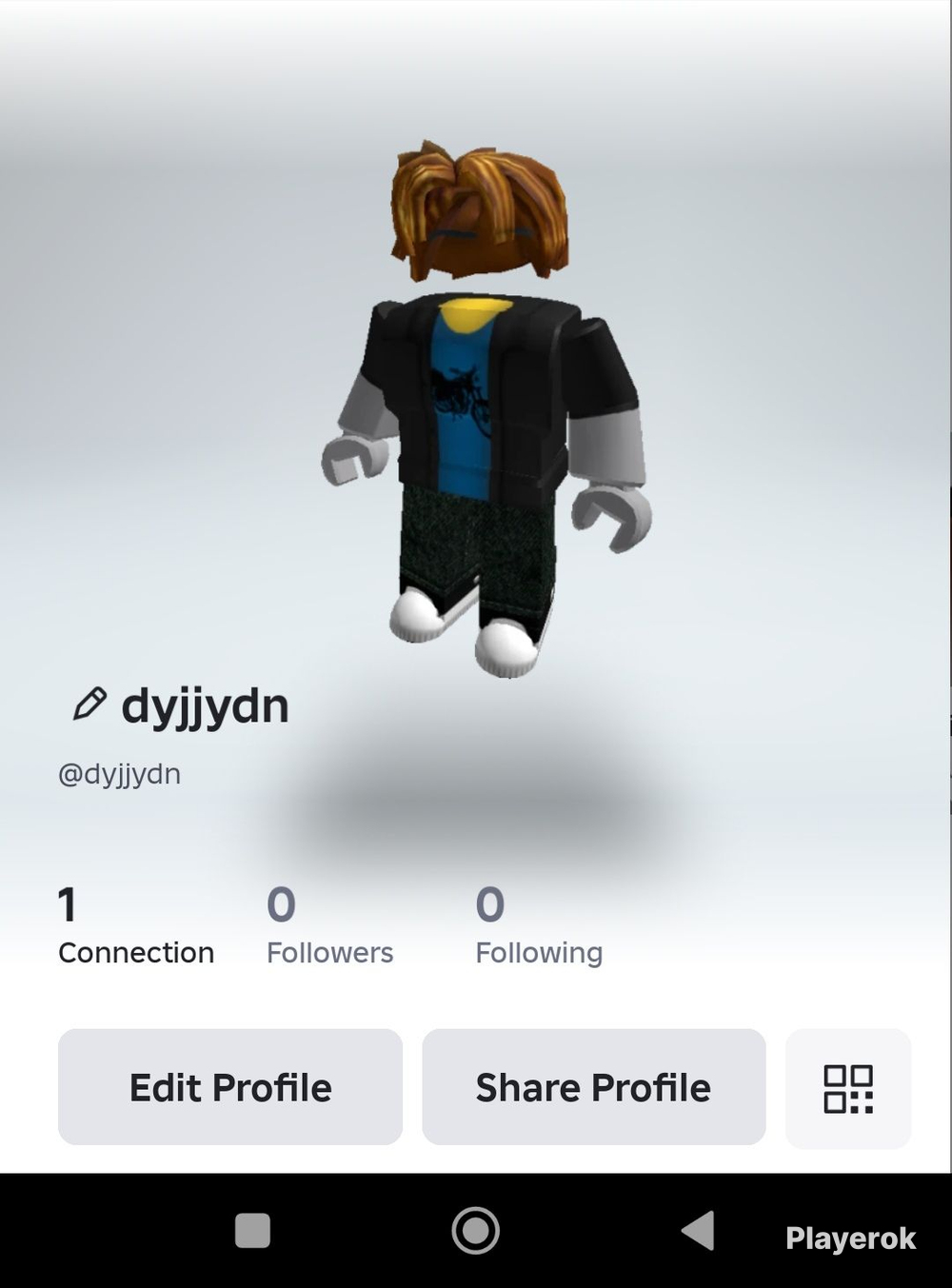Go to the home screen
Image resolution: width=952 pixels, height=1288 pixels.
(x=476, y=1230)
